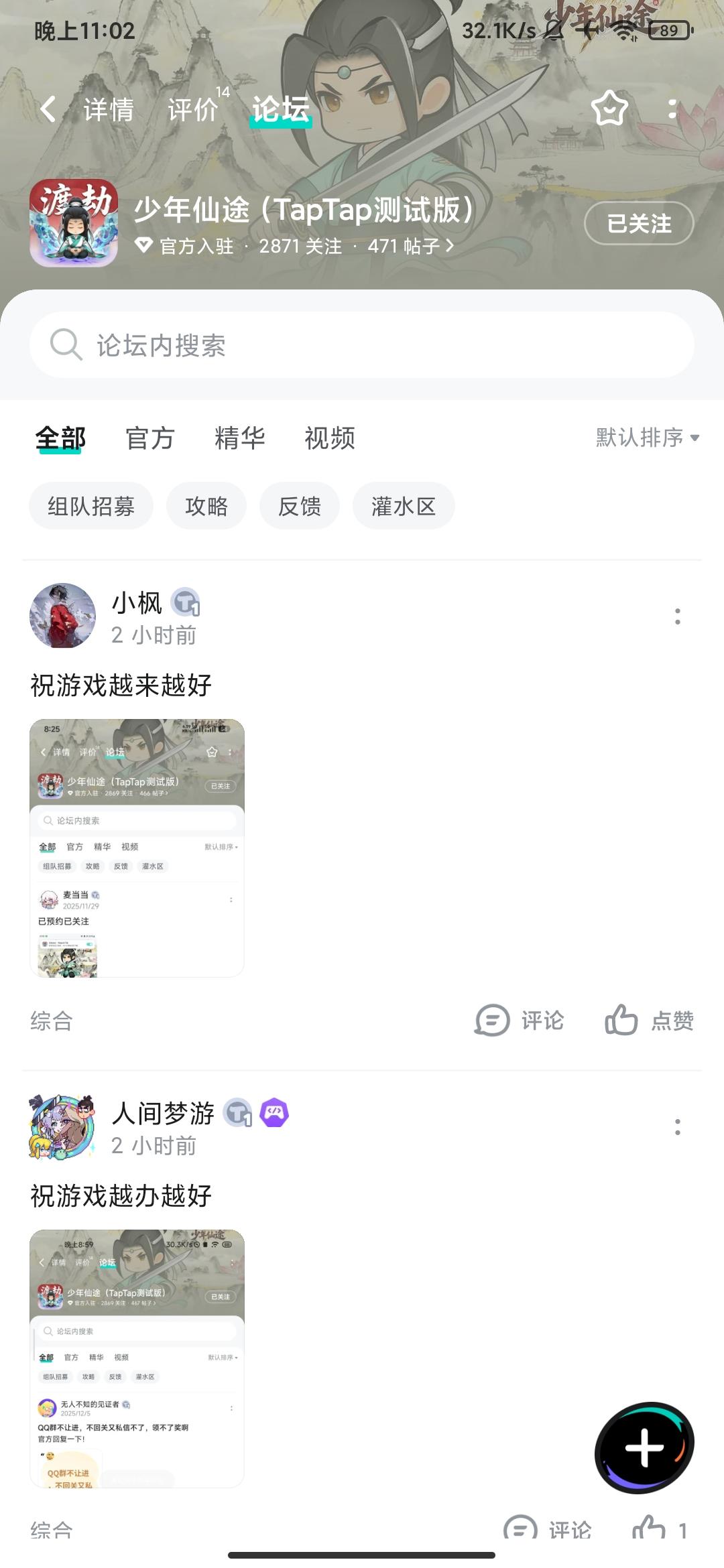Tap the 论坛内搜索 search box
Viewport: 724px width, 1568px height.
point(362,345)
